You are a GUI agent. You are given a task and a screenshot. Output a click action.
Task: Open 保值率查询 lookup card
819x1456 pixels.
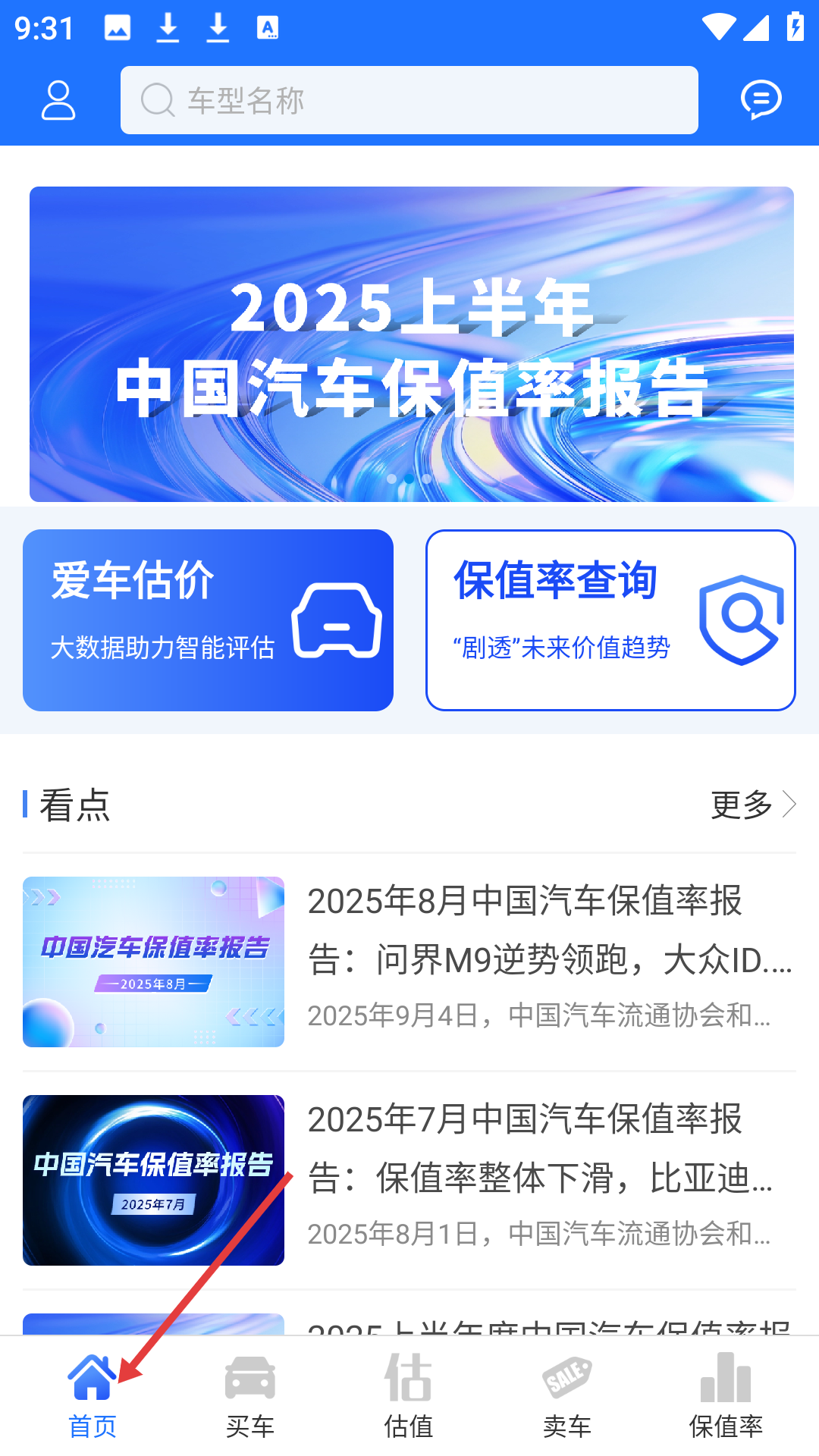tap(610, 620)
